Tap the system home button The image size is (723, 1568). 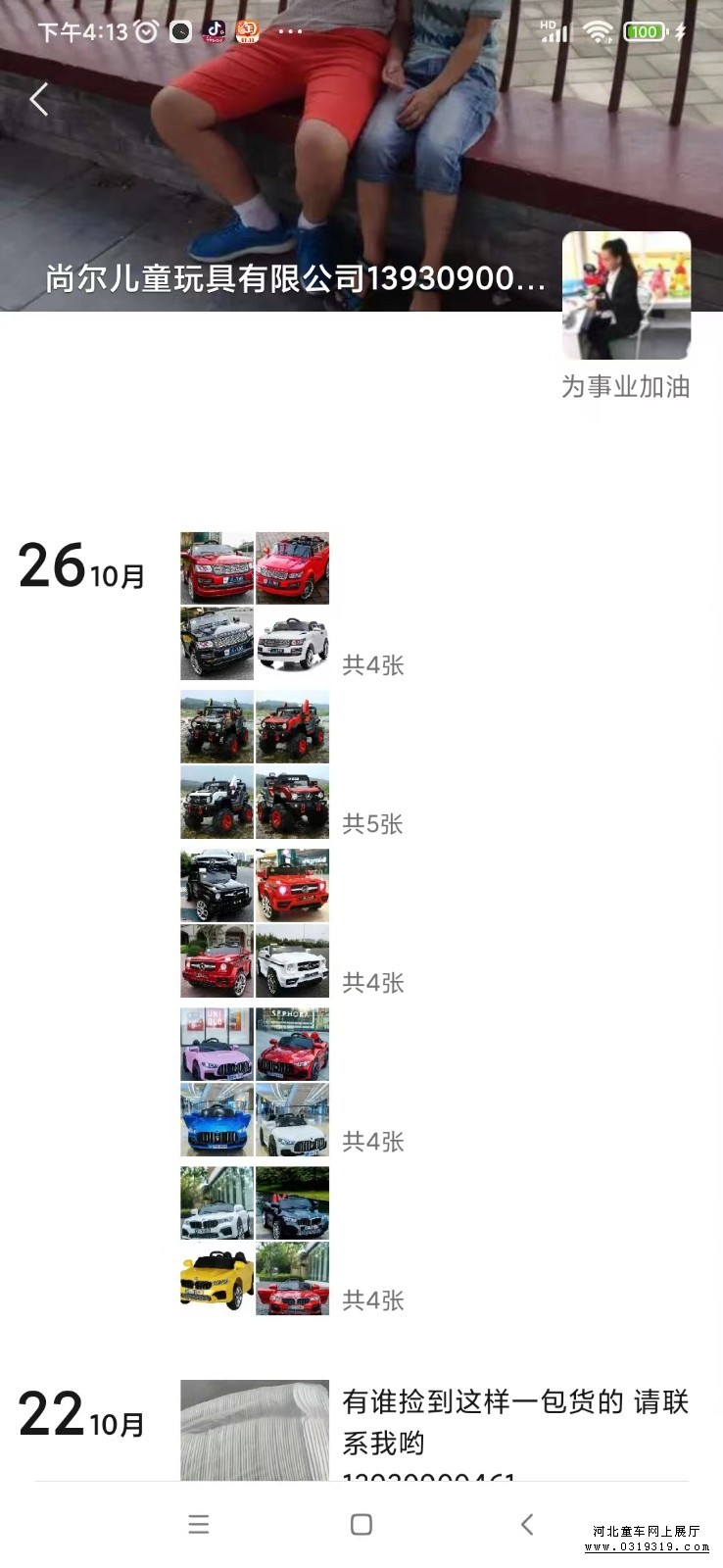coord(361,1524)
